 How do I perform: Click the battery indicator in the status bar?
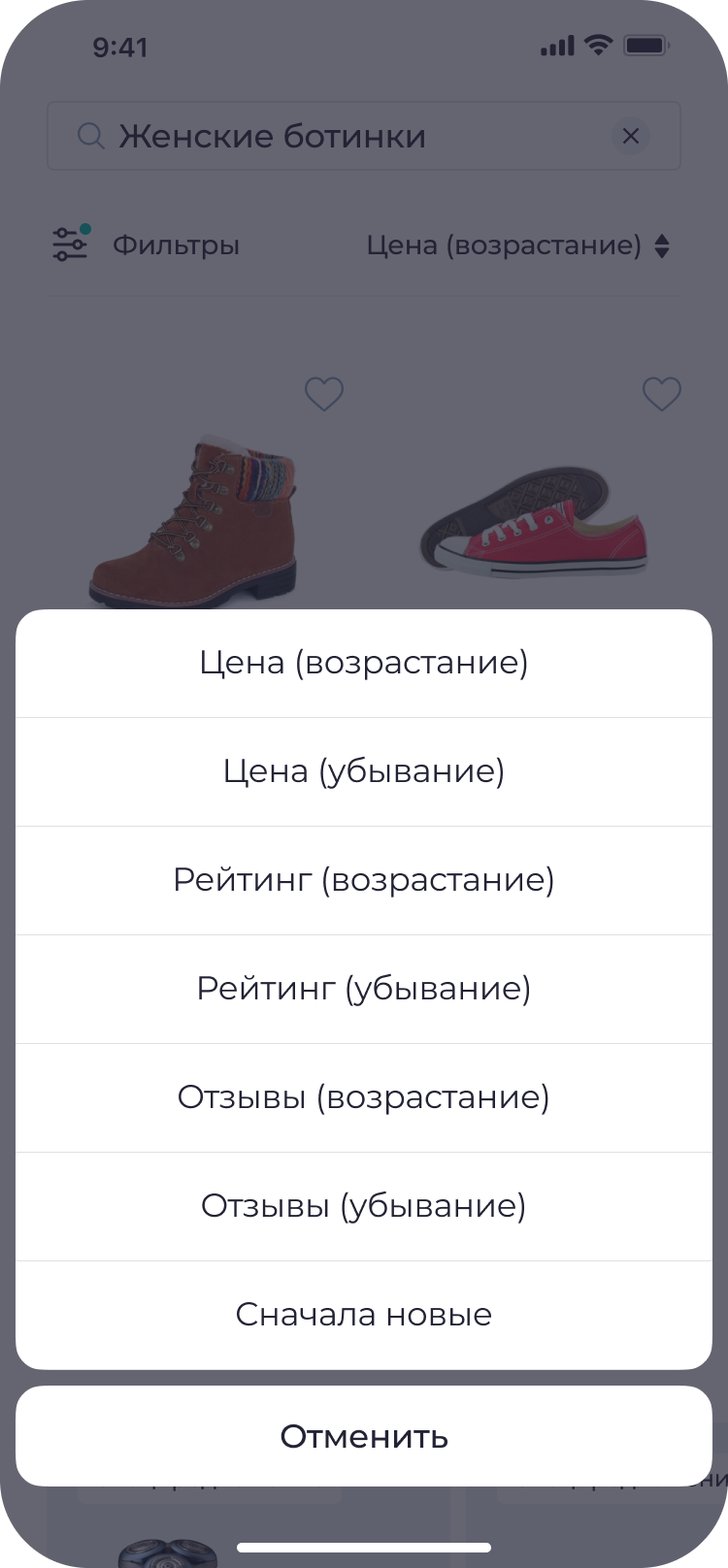coord(645,44)
